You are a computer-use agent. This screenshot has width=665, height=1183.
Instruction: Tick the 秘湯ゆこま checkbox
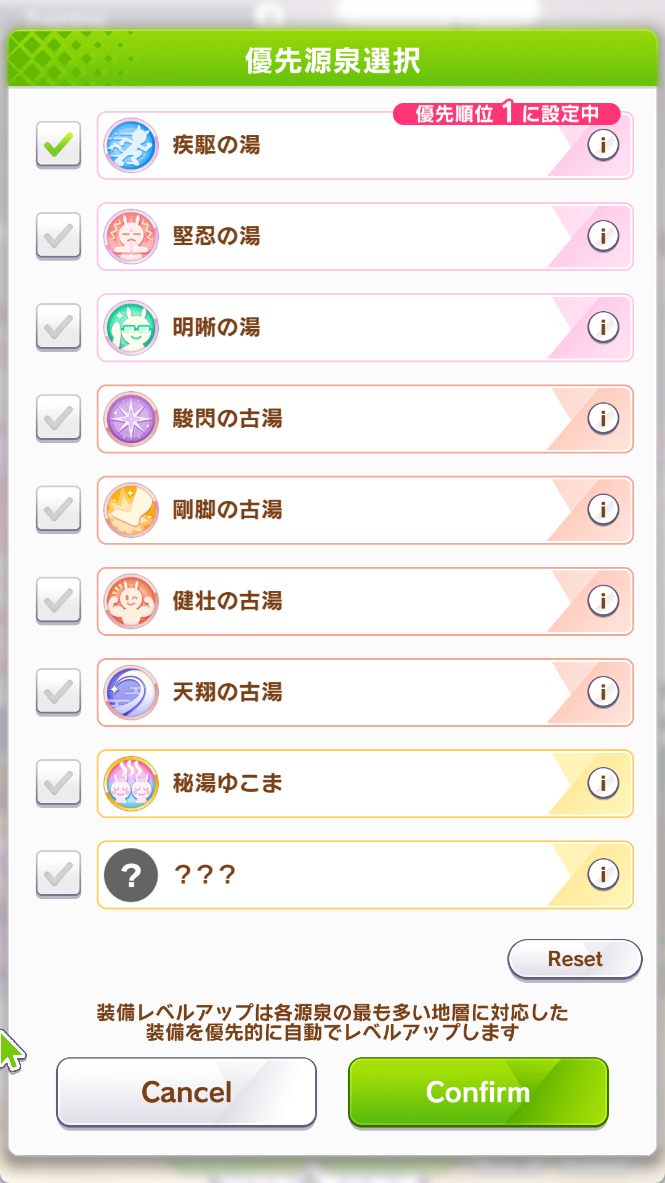(58, 782)
